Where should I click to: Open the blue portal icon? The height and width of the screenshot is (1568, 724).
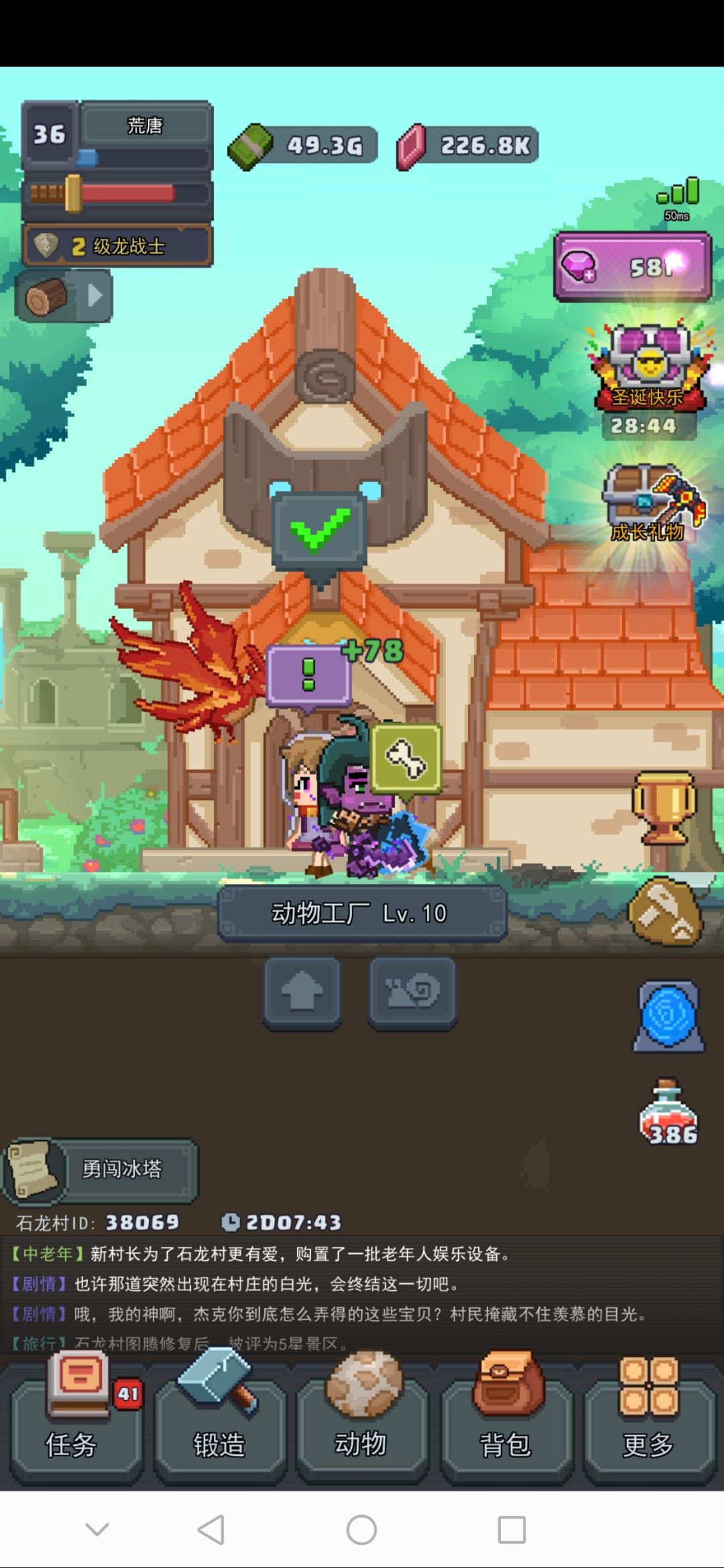(x=668, y=1016)
